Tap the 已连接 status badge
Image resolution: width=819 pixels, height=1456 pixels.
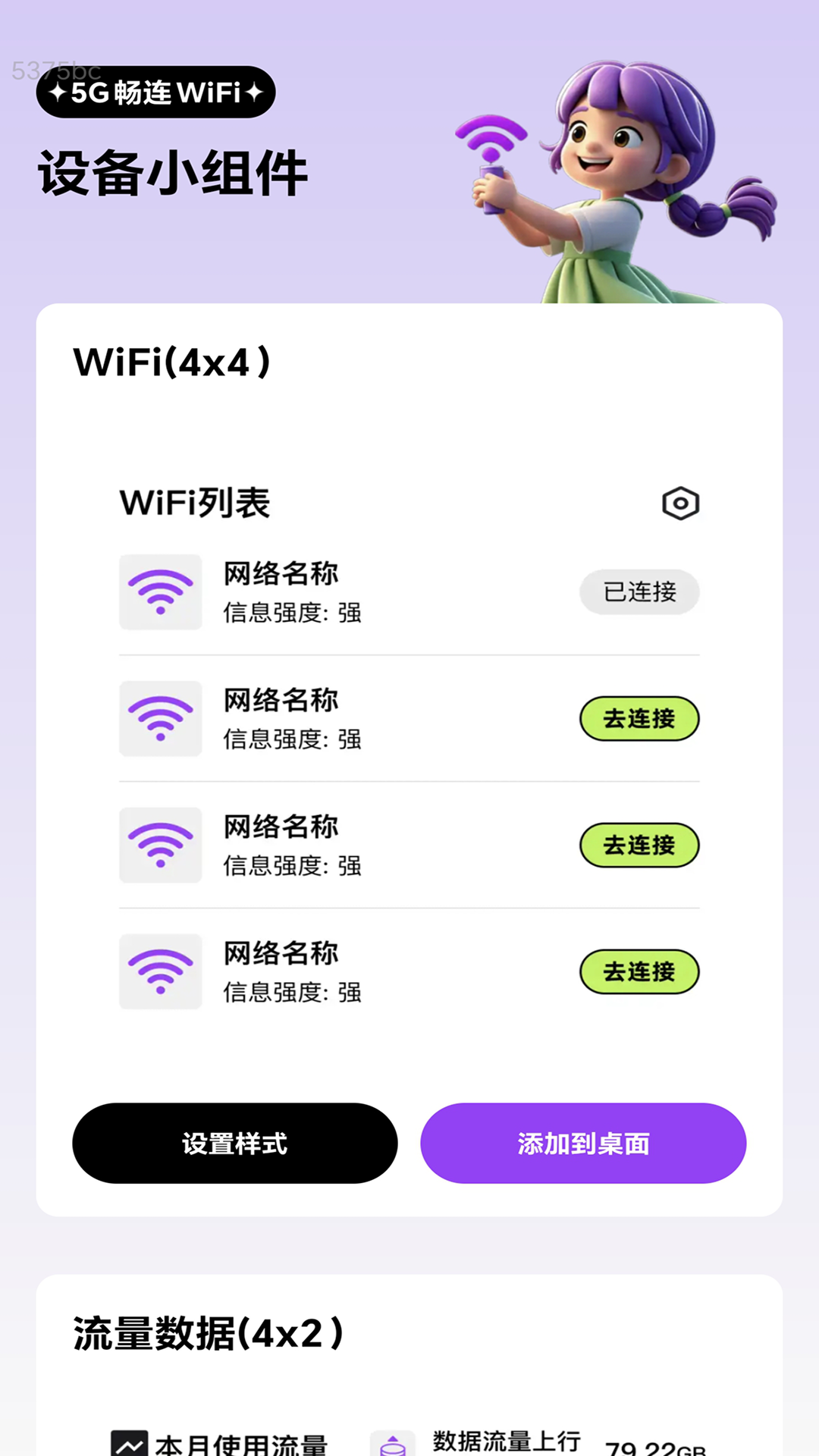[x=639, y=592]
